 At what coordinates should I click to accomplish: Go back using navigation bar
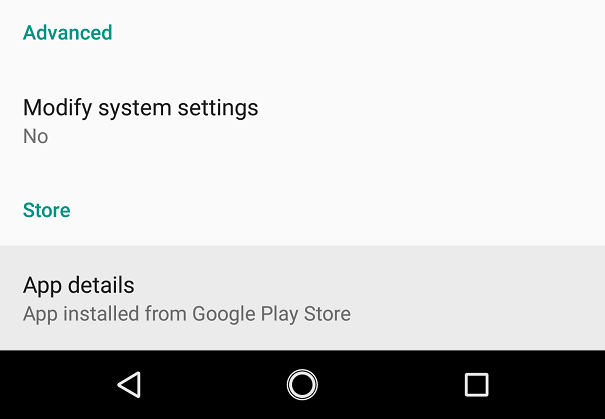point(128,384)
